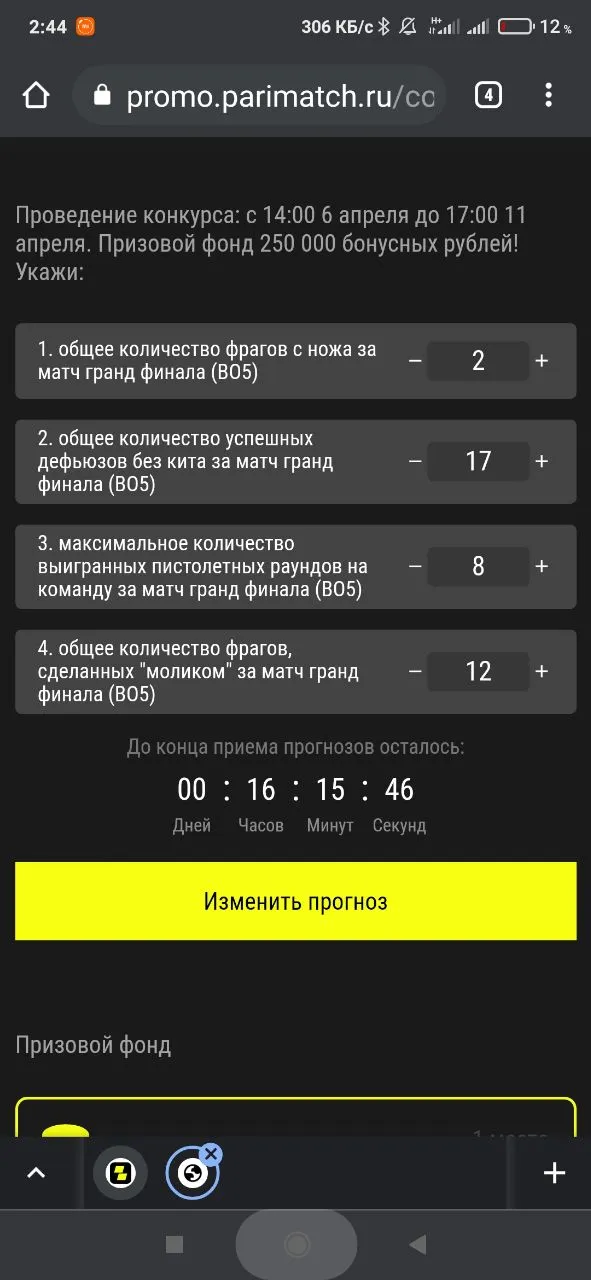Tap the pistol rounds value field showing 8
Viewport: 591px width, 1280px height.
point(478,566)
